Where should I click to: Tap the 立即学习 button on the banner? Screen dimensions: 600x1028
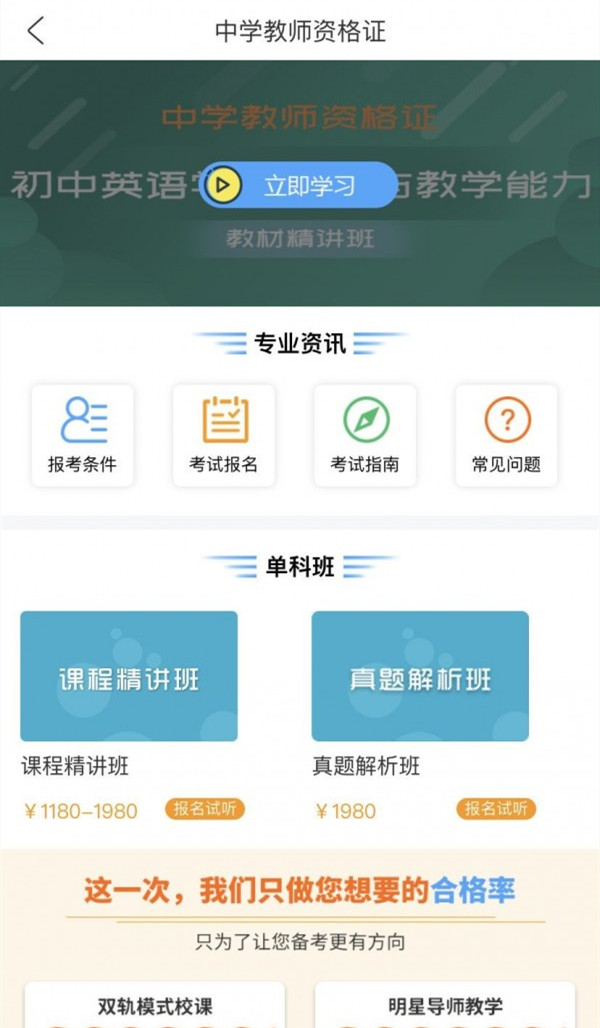tap(298, 185)
